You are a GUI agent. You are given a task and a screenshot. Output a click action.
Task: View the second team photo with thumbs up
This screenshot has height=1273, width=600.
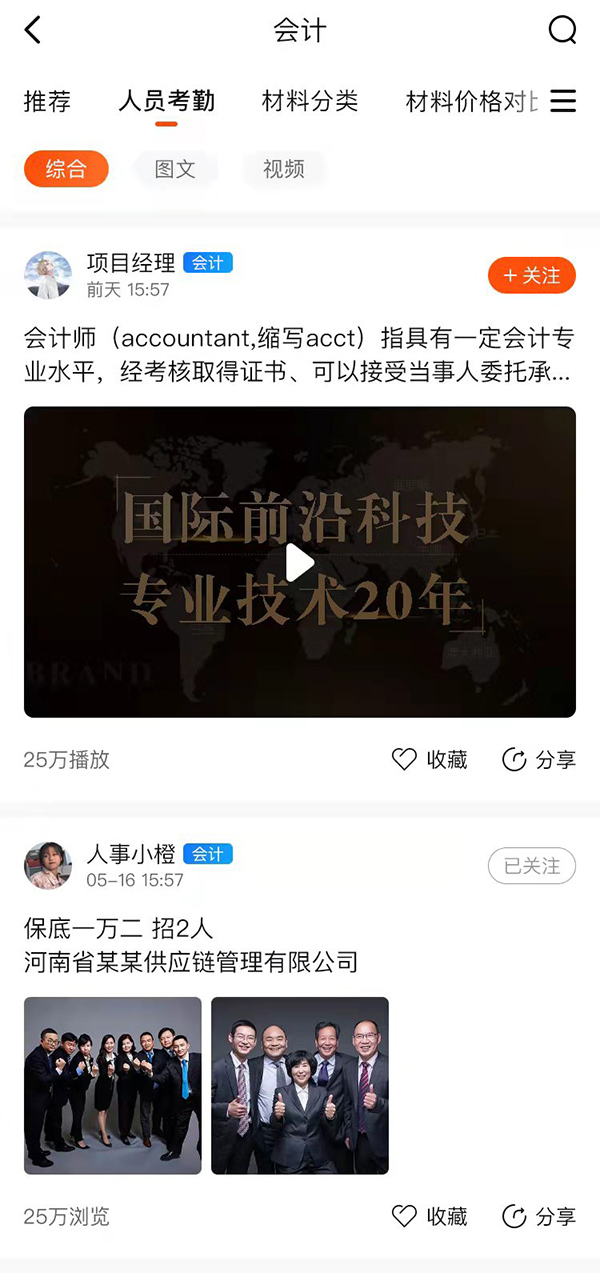(300, 1085)
